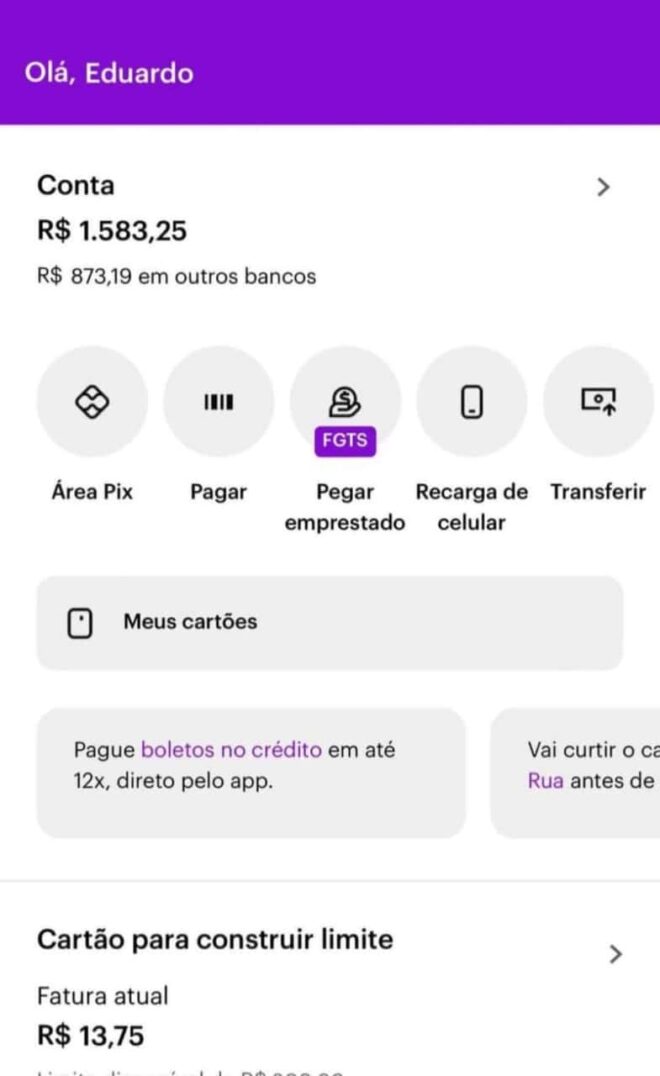Image resolution: width=660 pixels, height=1076 pixels.
Task: Open Meus cartões row
Action: [x=330, y=622]
